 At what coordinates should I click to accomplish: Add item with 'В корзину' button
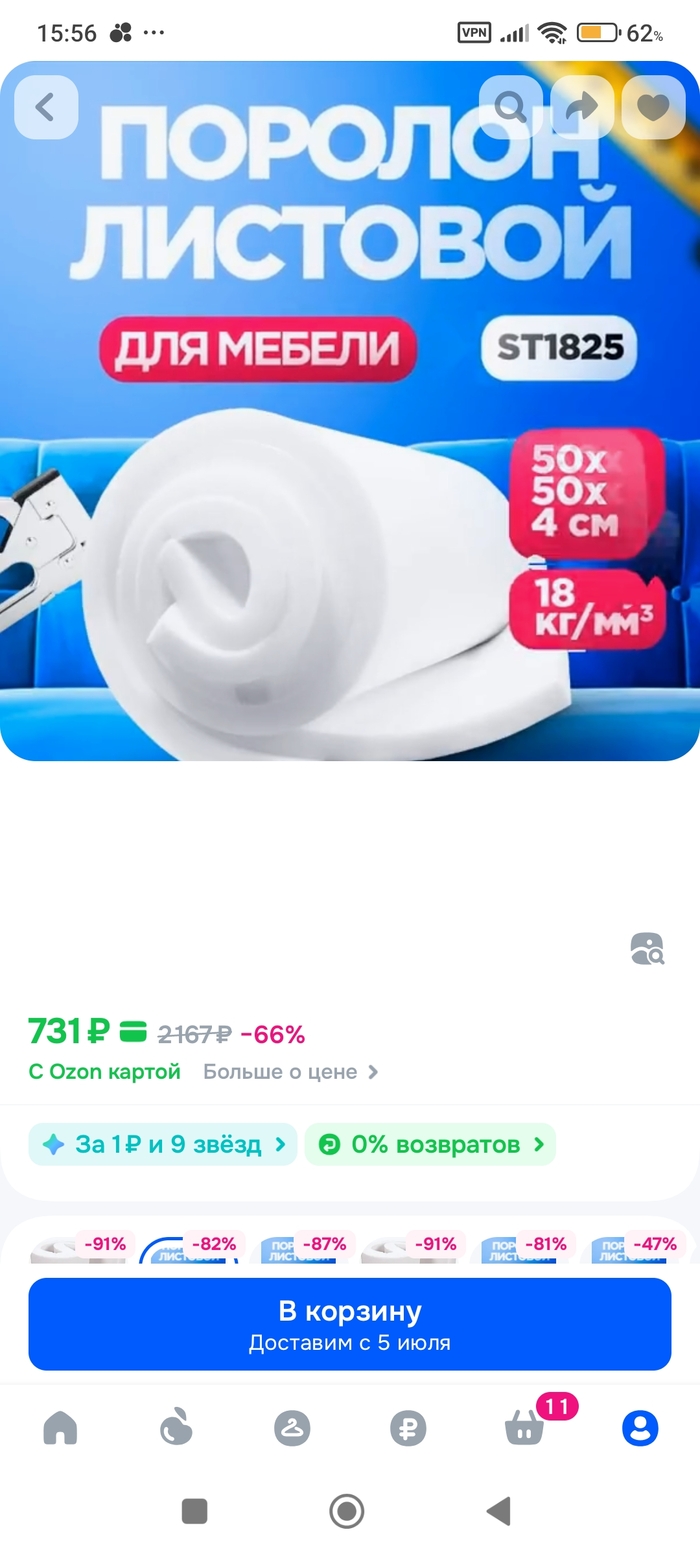tap(349, 1323)
